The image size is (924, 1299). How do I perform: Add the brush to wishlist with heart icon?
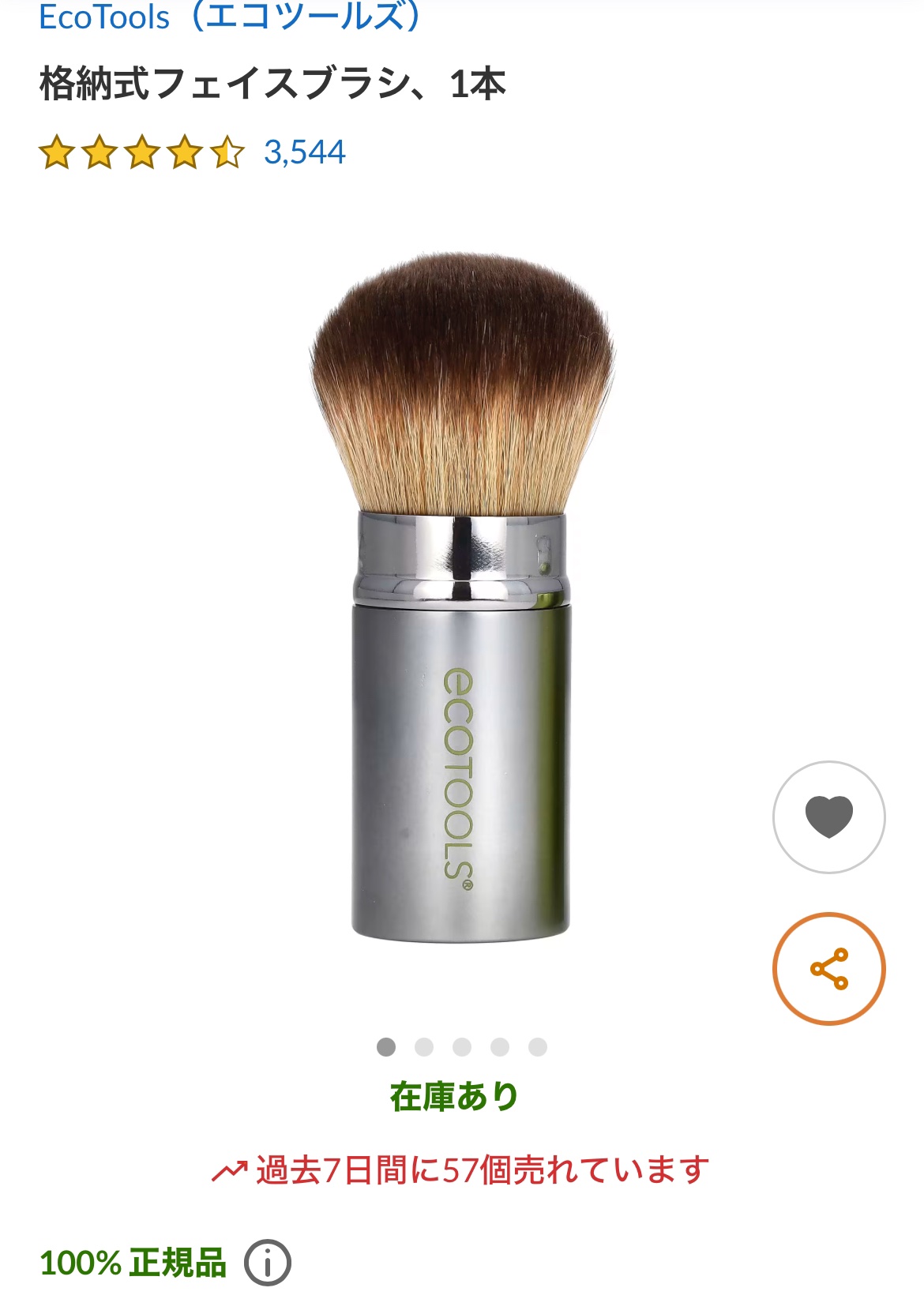pyautogui.click(x=828, y=817)
